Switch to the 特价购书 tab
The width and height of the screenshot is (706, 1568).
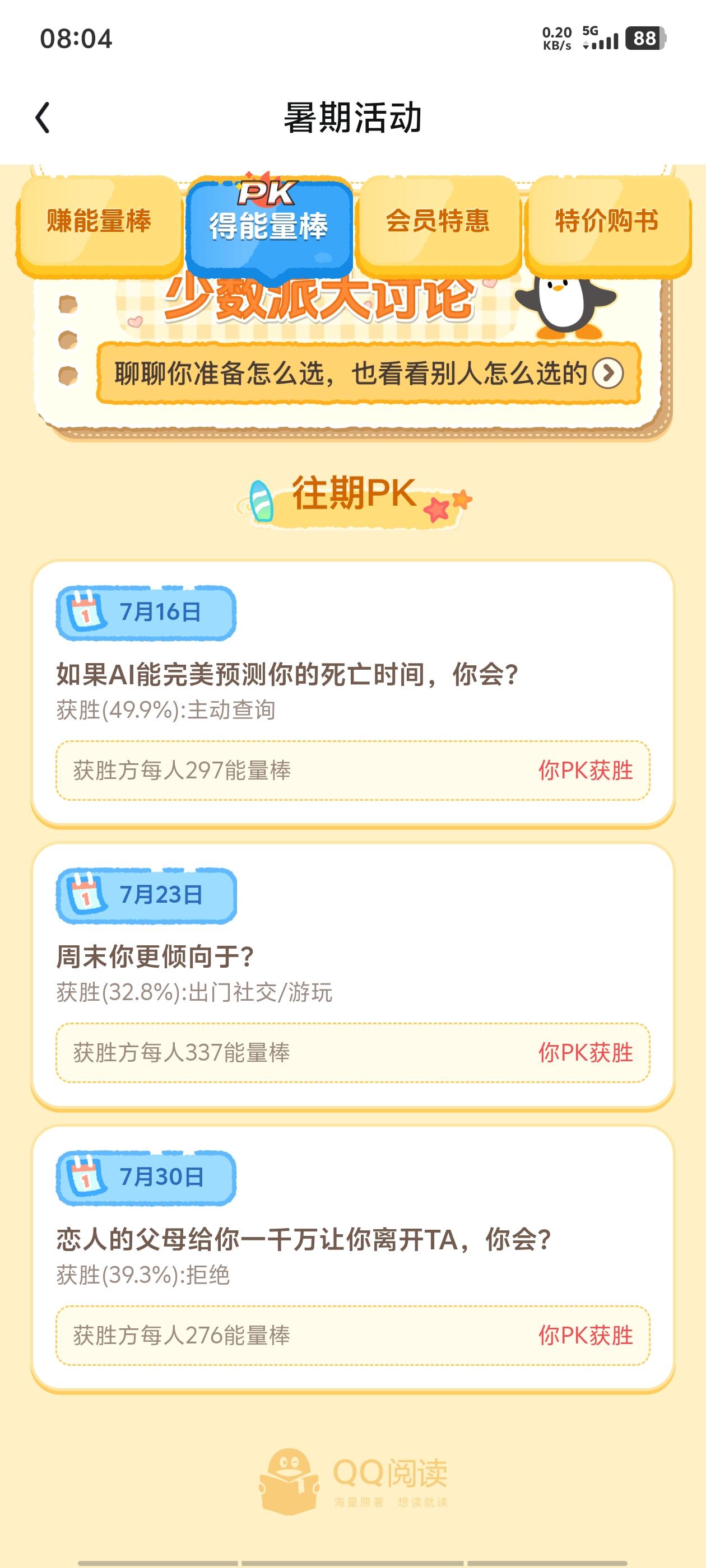[x=607, y=223]
